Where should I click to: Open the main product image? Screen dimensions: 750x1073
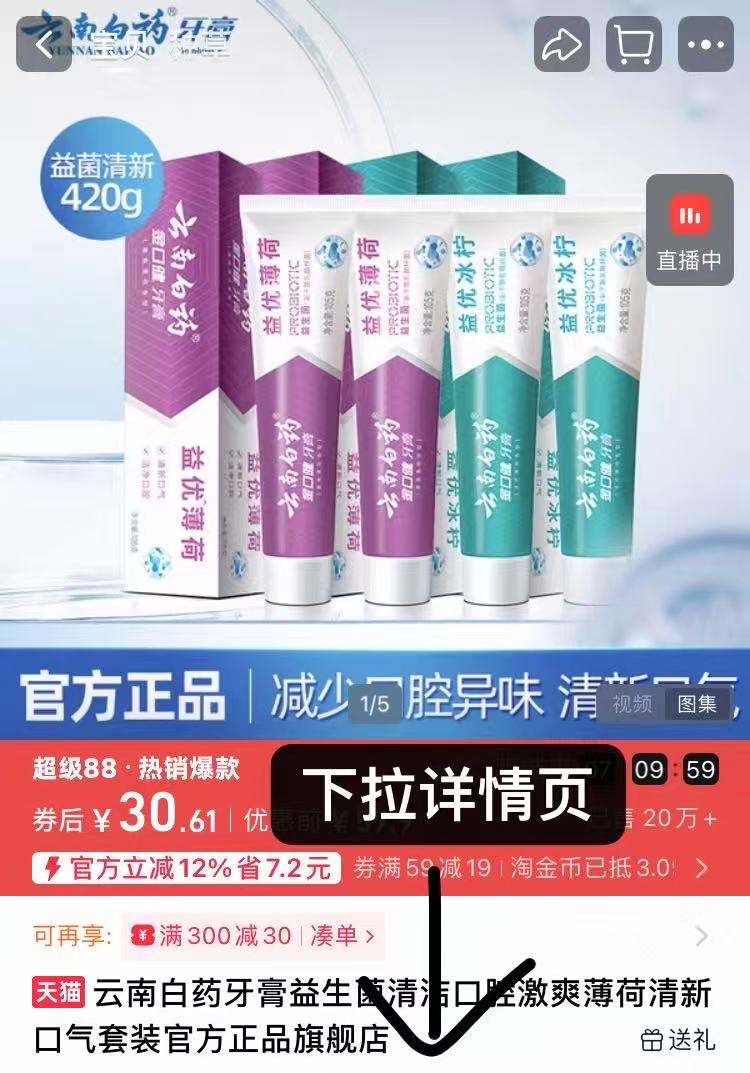pyautogui.click(x=375, y=400)
